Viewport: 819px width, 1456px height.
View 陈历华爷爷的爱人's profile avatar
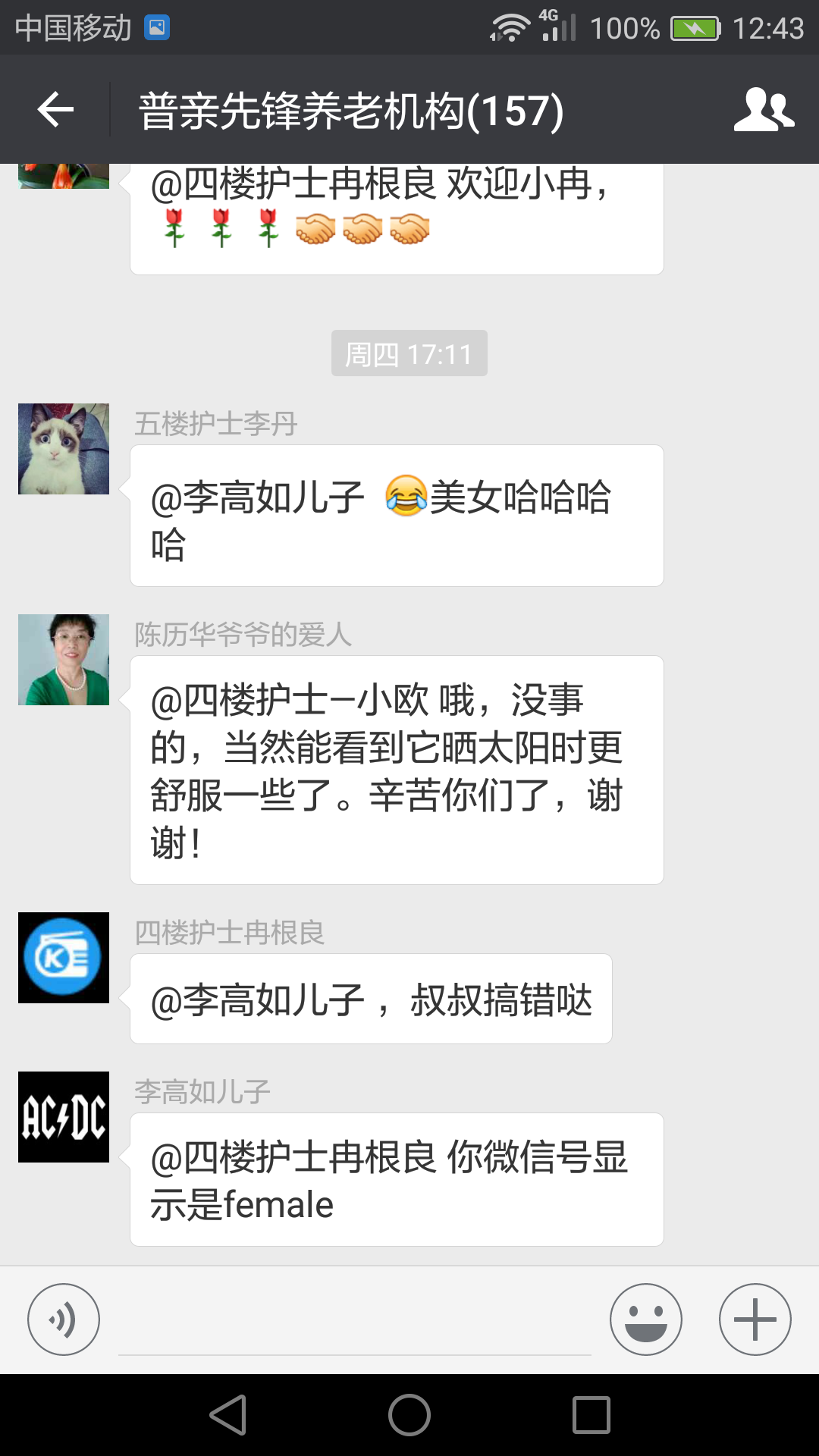point(64,660)
